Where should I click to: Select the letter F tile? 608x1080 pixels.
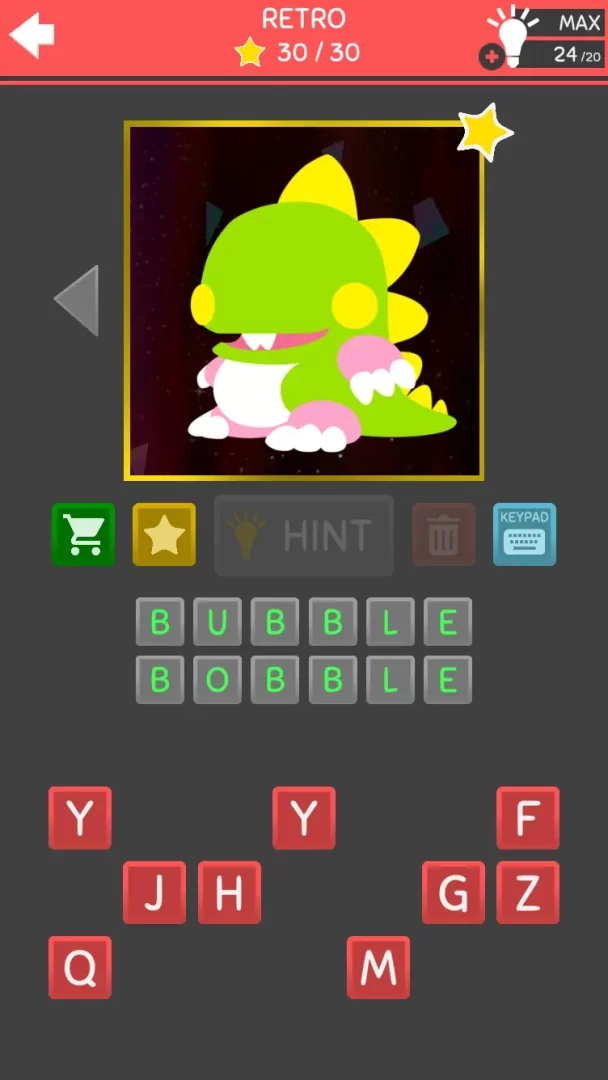pos(528,818)
